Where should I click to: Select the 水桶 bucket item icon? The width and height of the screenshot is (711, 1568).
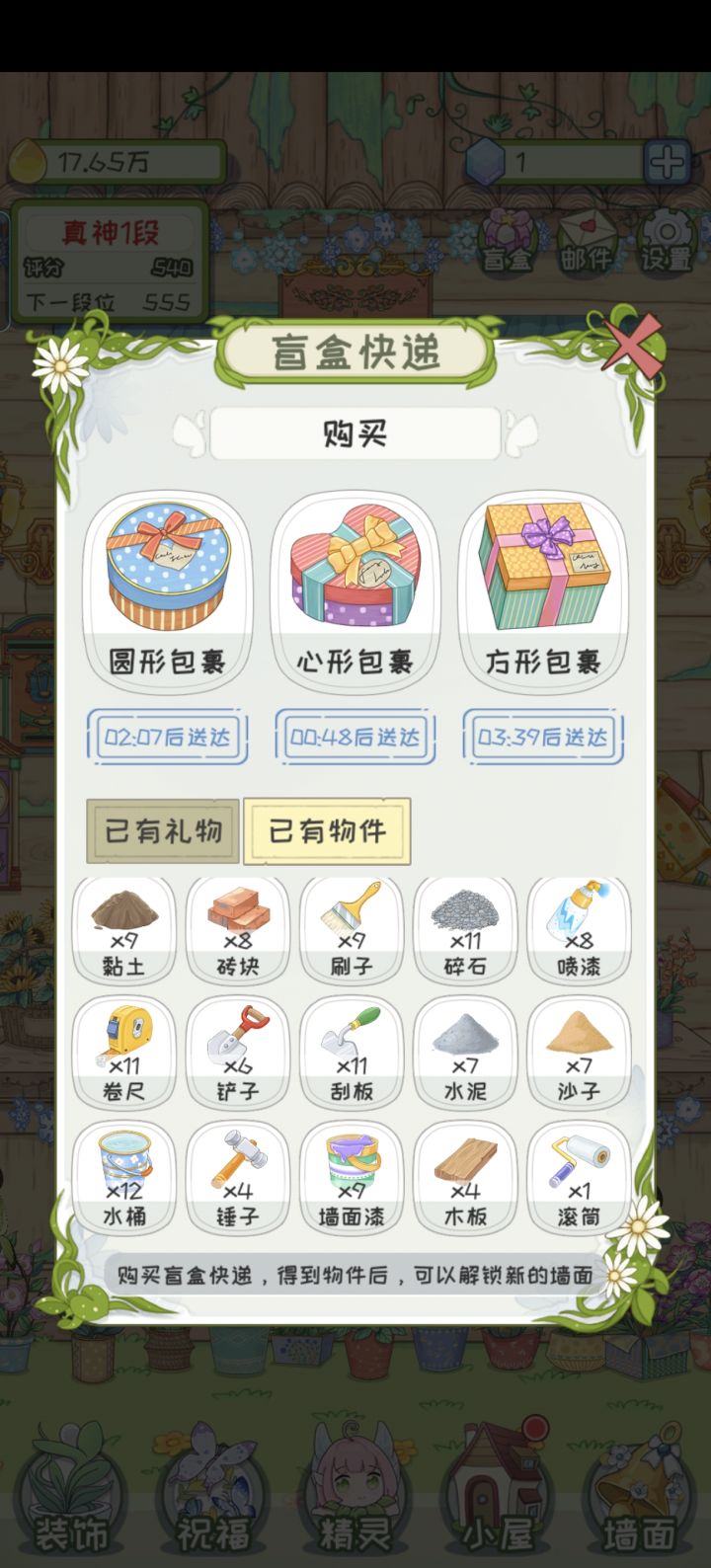(x=124, y=1178)
